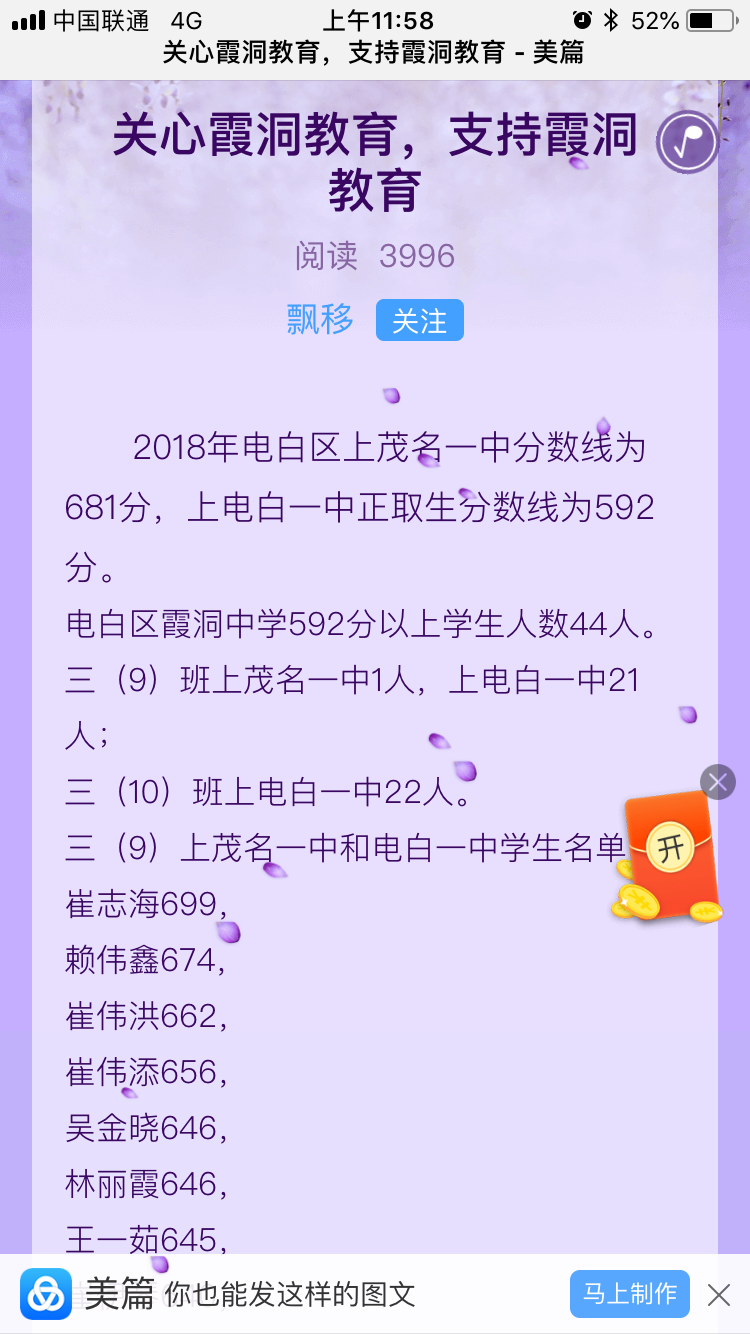Open author 飘移's profile
The height and width of the screenshot is (1334, 750).
pyautogui.click(x=320, y=320)
